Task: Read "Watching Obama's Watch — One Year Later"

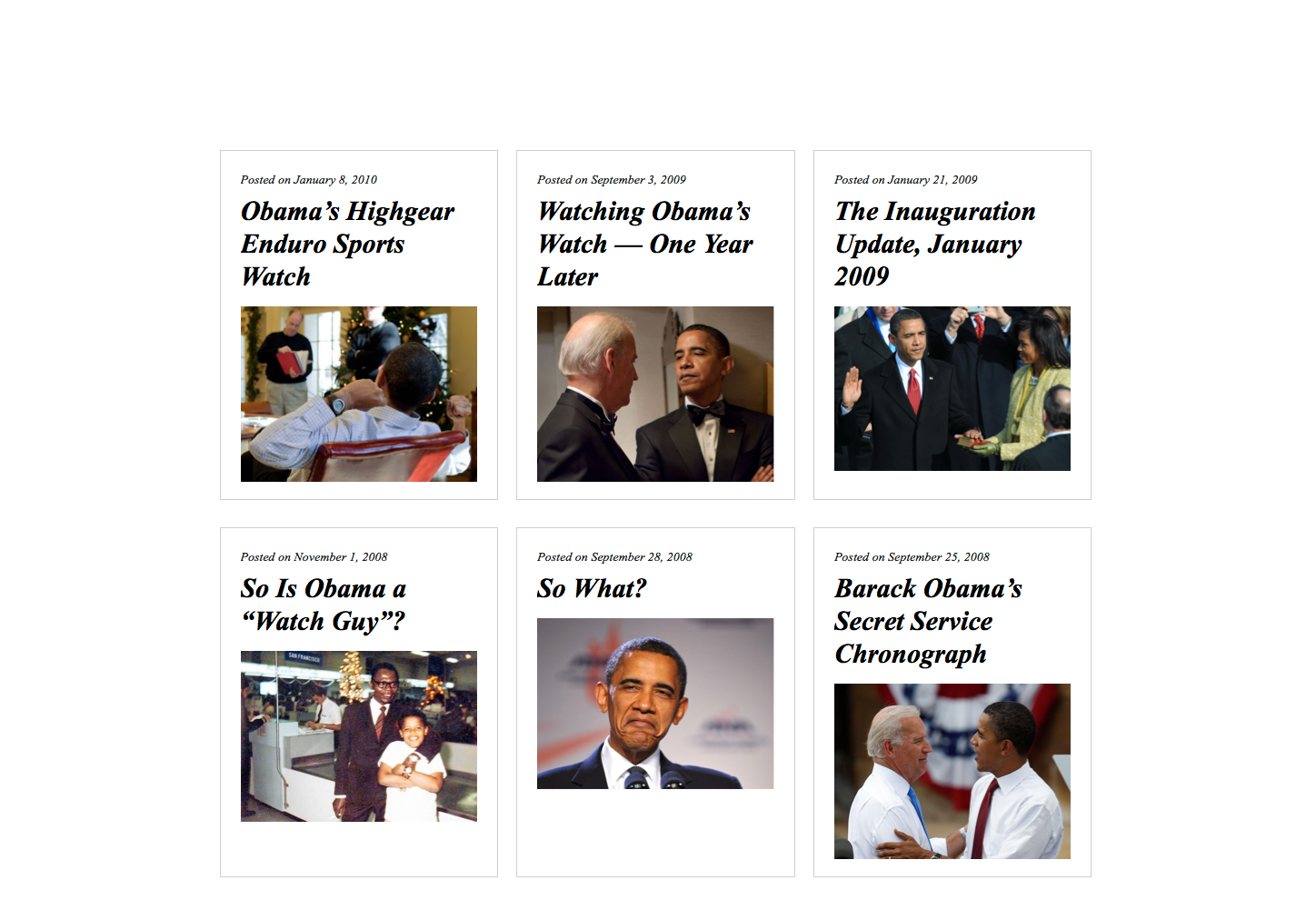Action: 644,244
